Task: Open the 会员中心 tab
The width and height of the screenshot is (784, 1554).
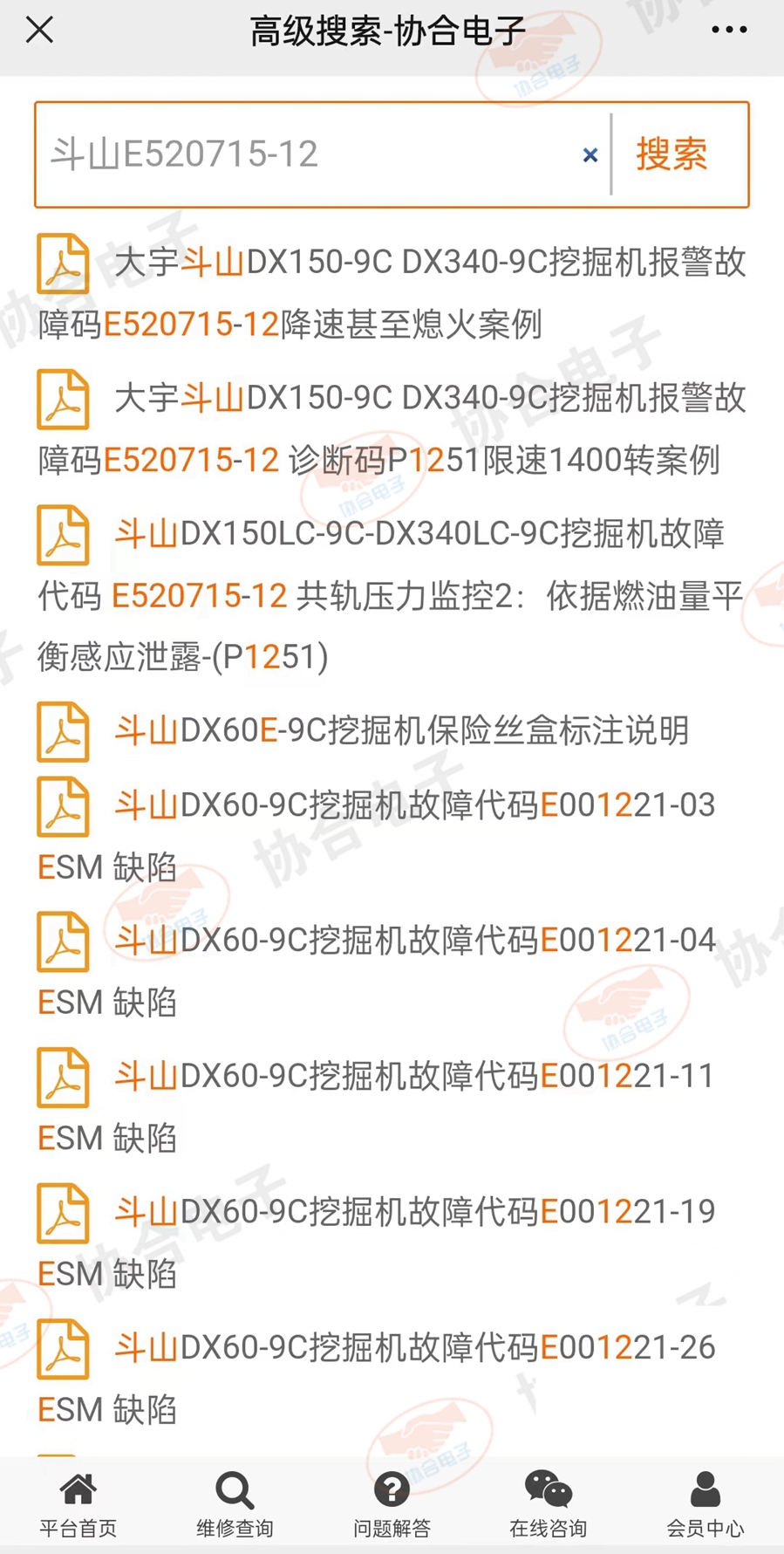Action: pyautogui.click(x=705, y=1504)
